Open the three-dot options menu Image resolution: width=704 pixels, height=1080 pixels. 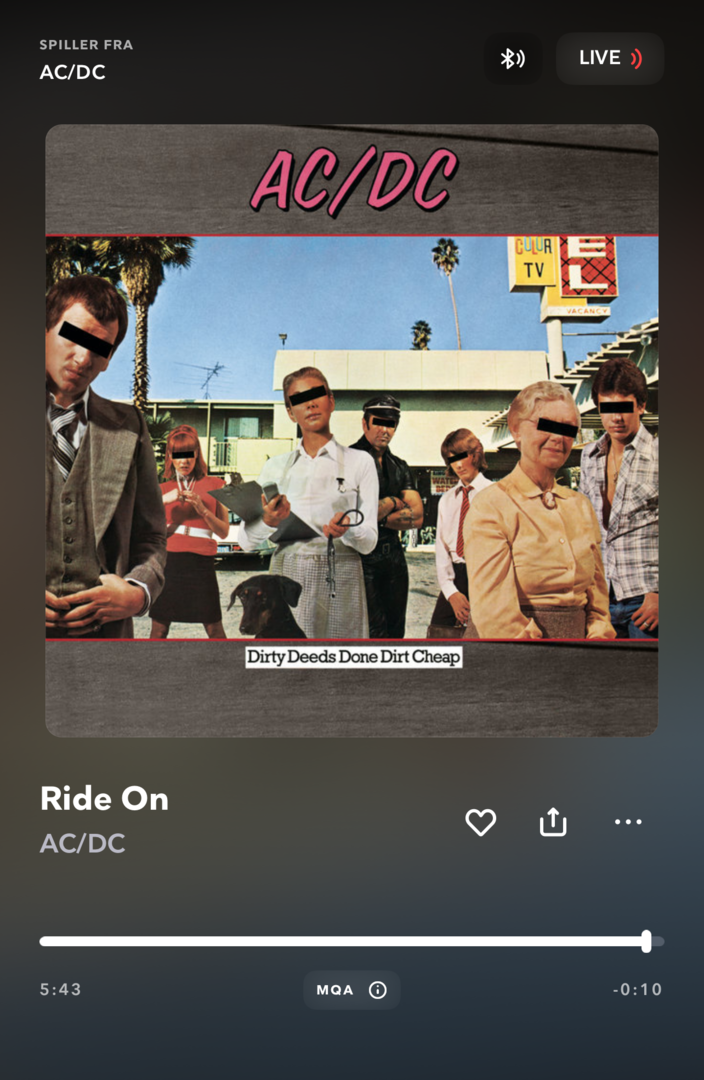pos(628,822)
